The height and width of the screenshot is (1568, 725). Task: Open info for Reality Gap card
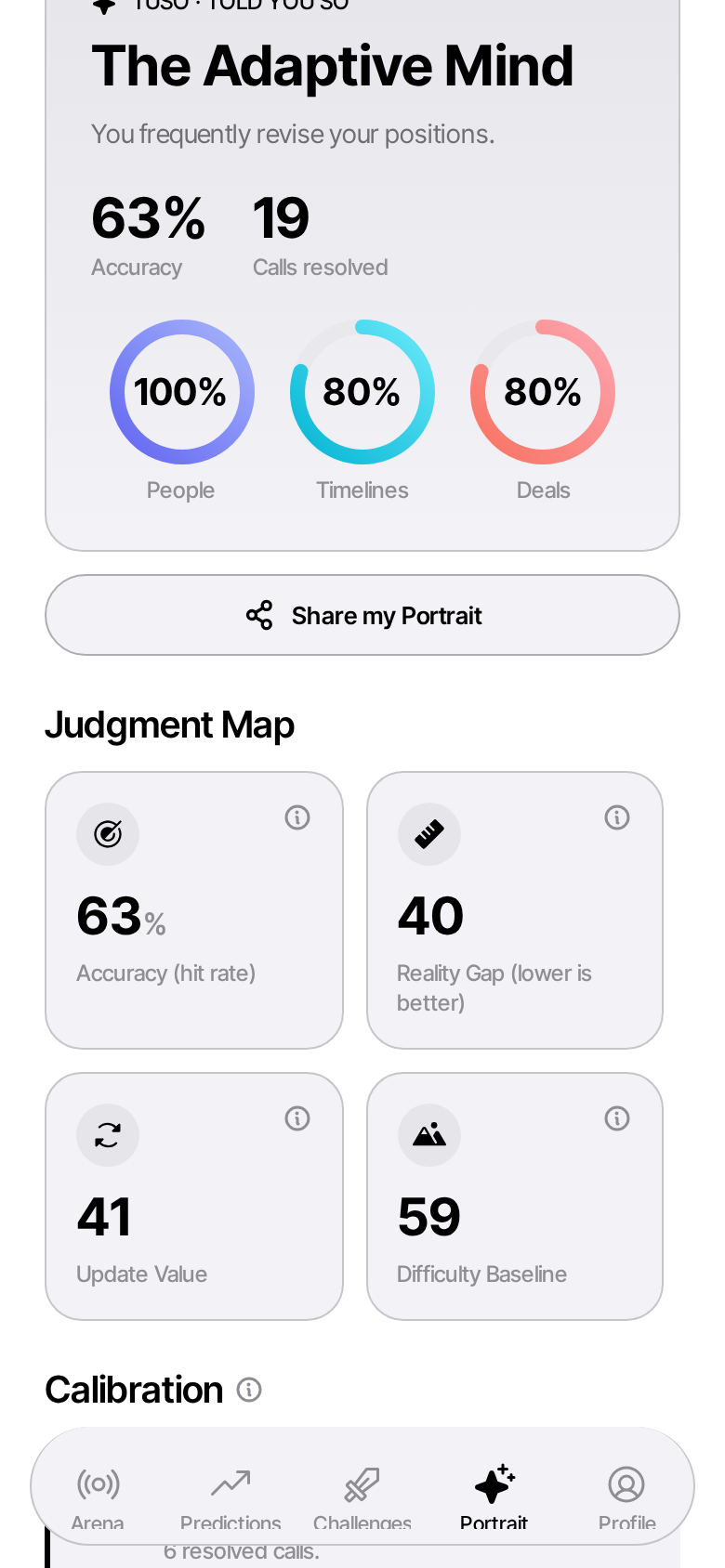[617, 817]
